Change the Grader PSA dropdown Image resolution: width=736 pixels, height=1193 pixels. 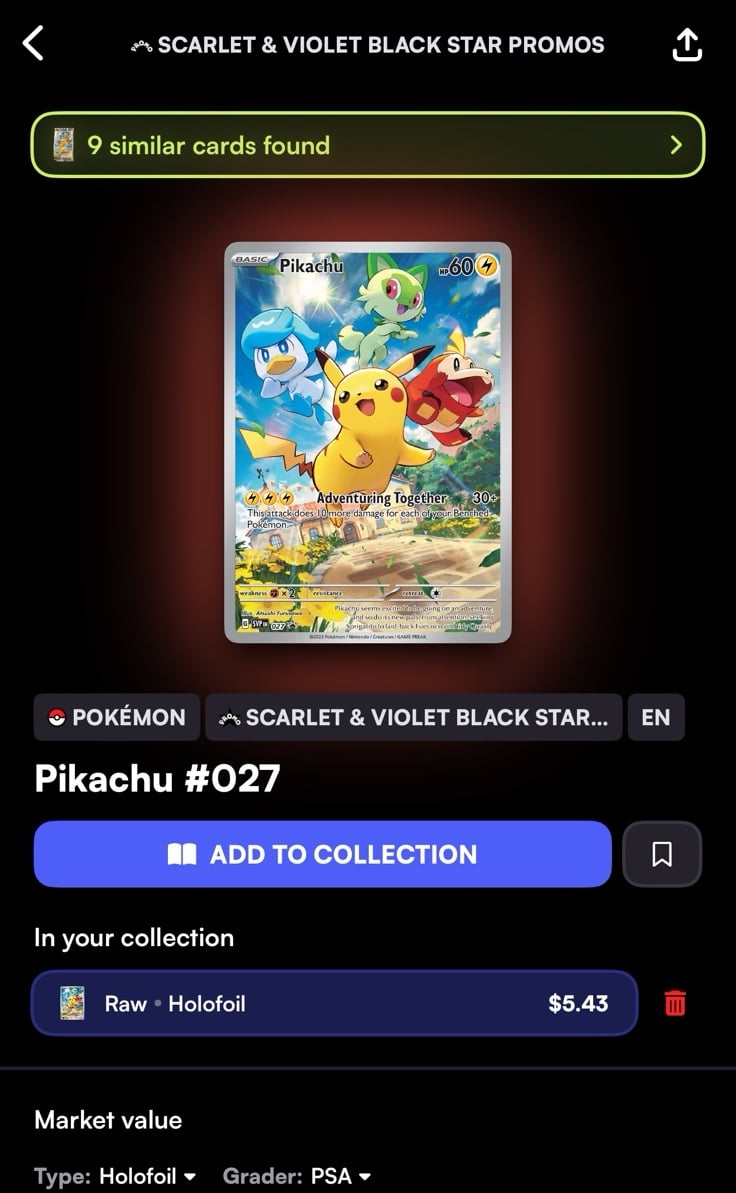click(x=297, y=1176)
